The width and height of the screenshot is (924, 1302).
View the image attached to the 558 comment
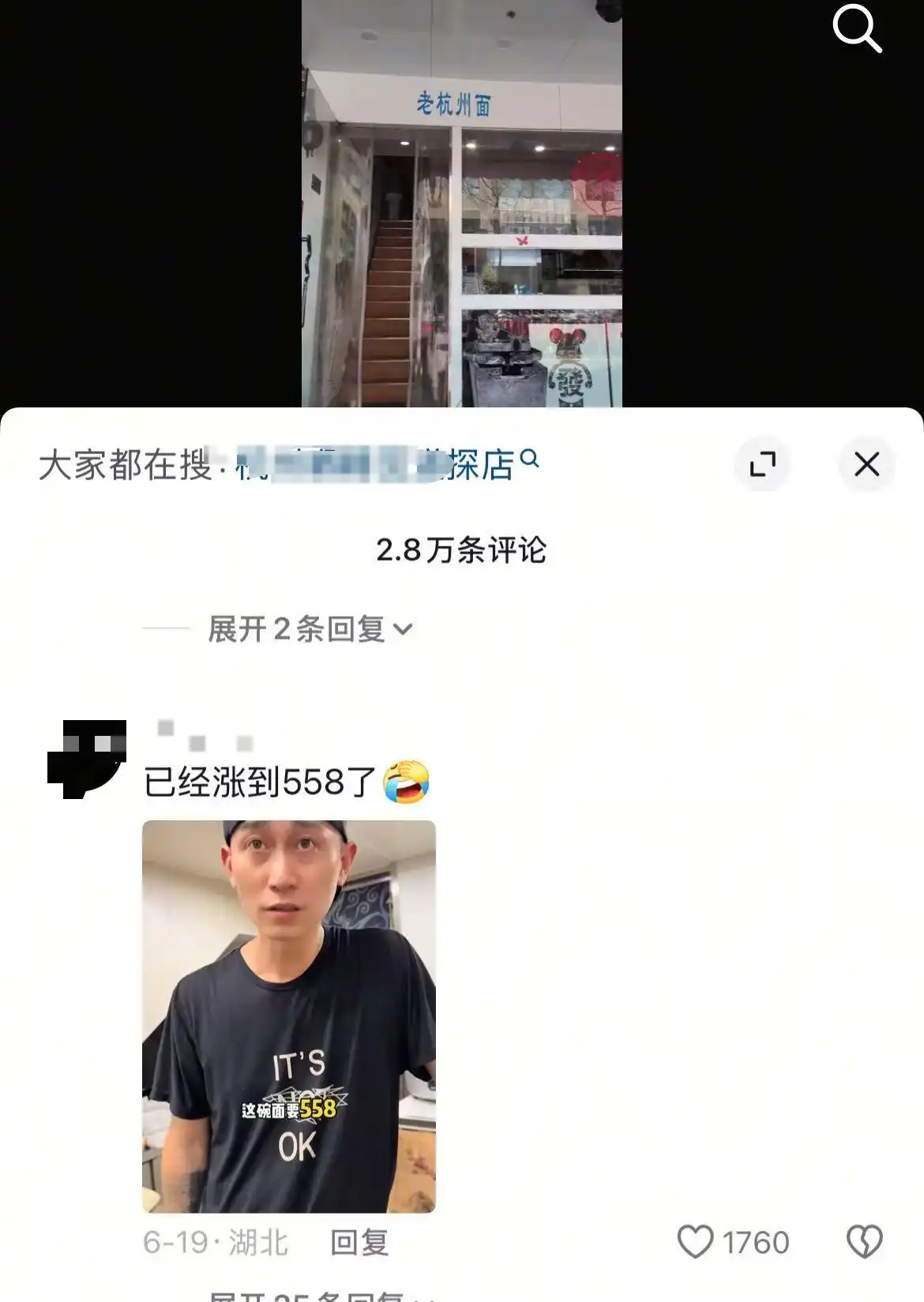(x=288, y=1016)
